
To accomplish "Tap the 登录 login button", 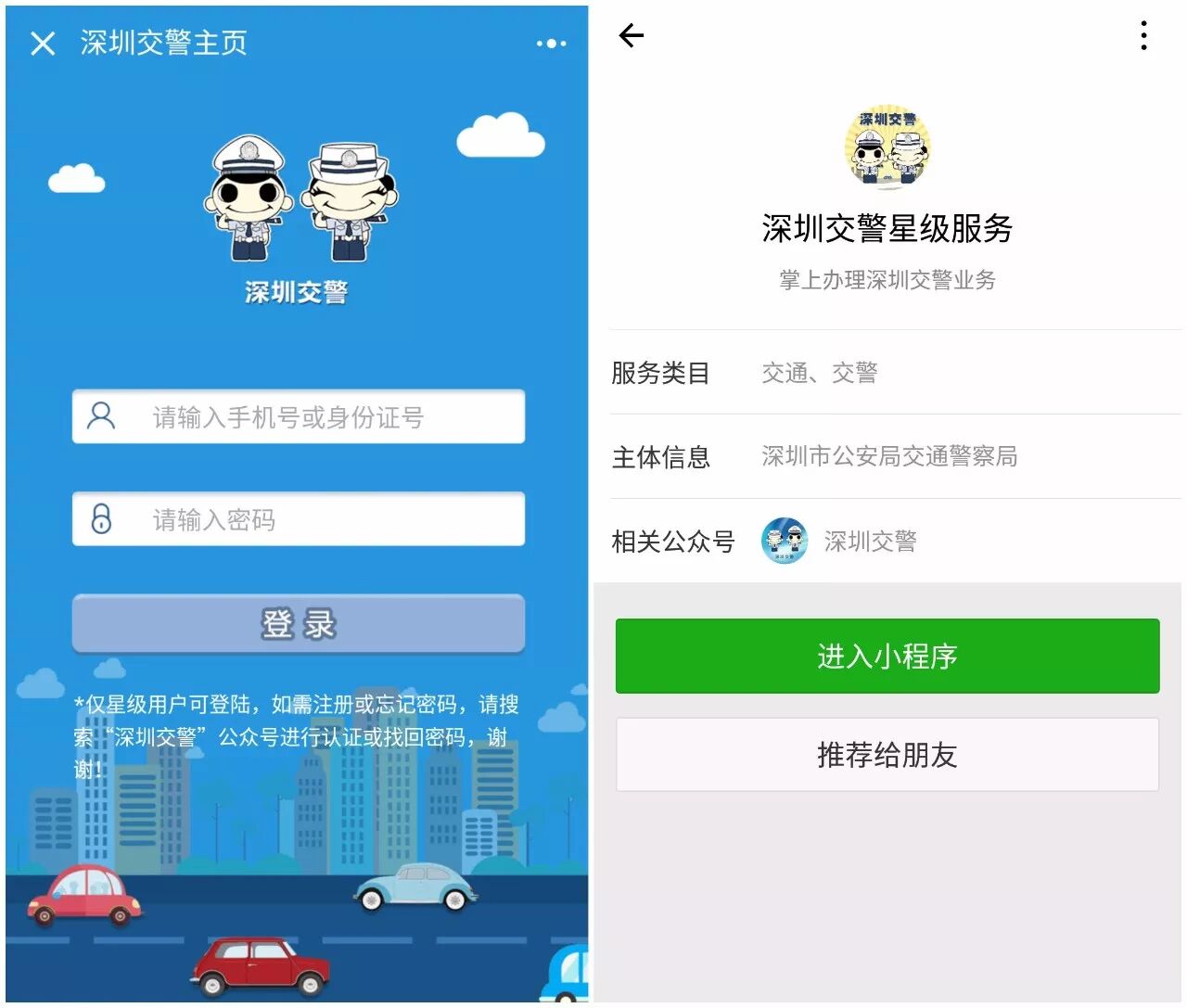I will [x=299, y=624].
